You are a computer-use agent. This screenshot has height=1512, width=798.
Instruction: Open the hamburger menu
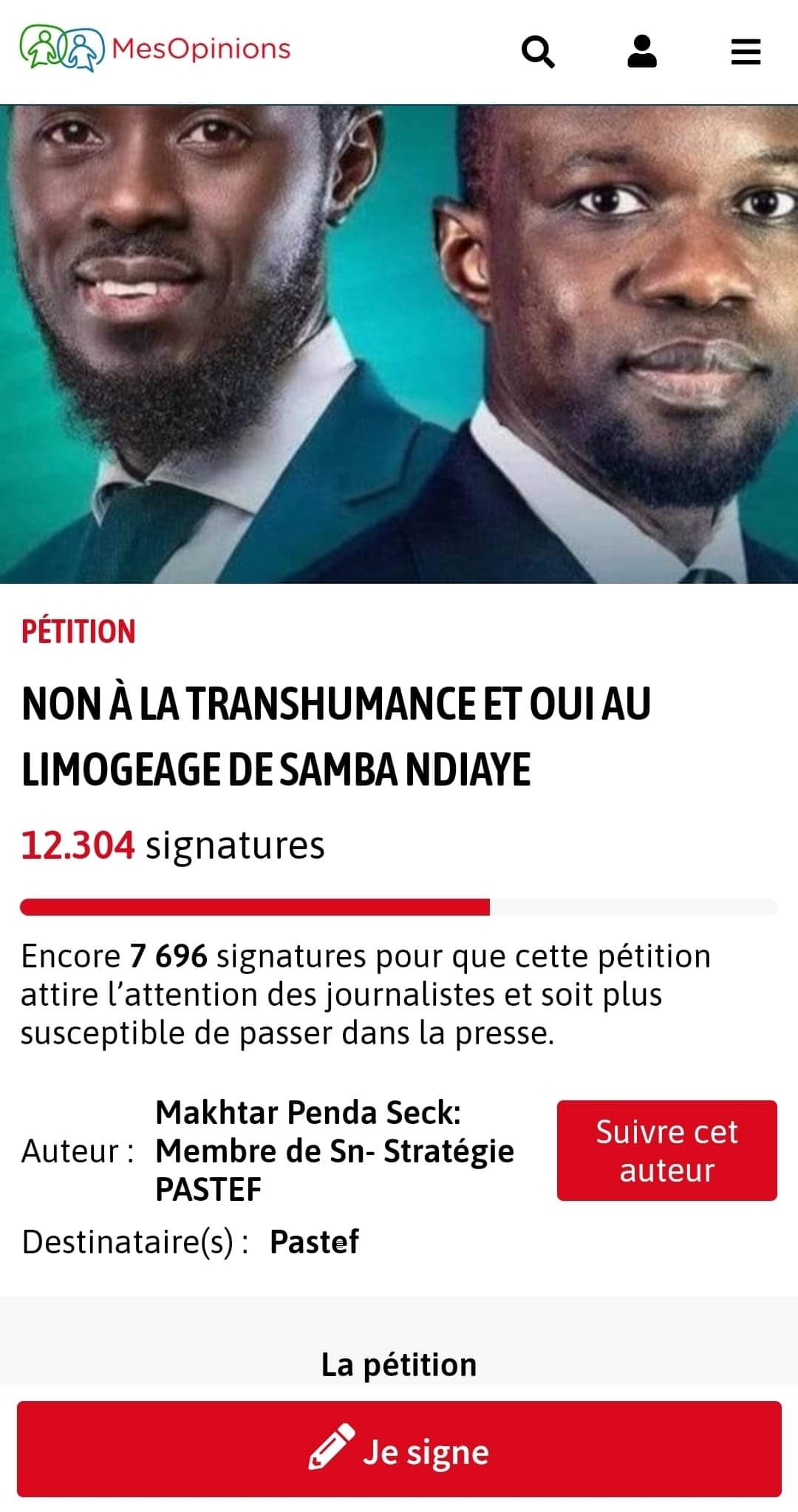(x=746, y=52)
